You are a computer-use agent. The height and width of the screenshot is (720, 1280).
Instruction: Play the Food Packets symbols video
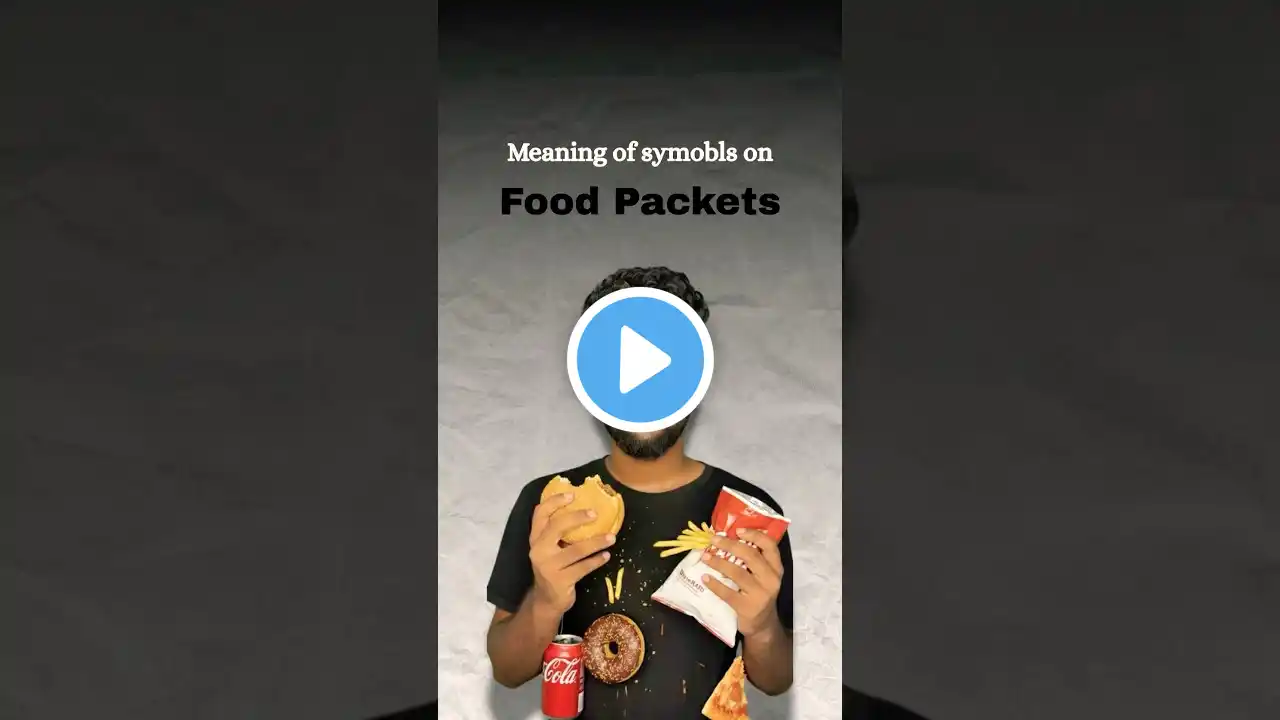640,360
